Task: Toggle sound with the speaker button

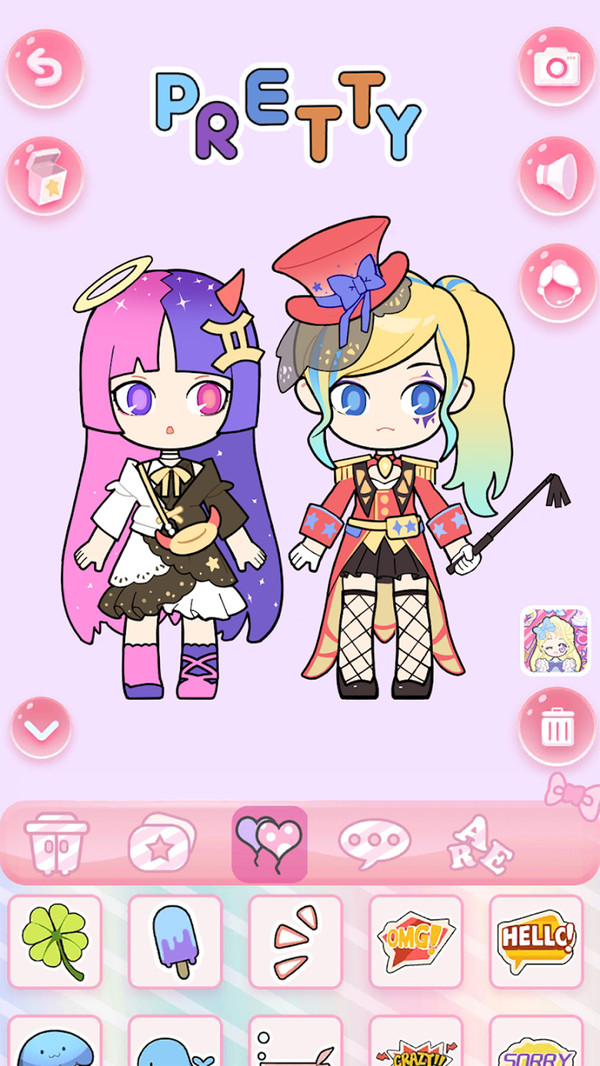Action: click(x=556, y=176)
